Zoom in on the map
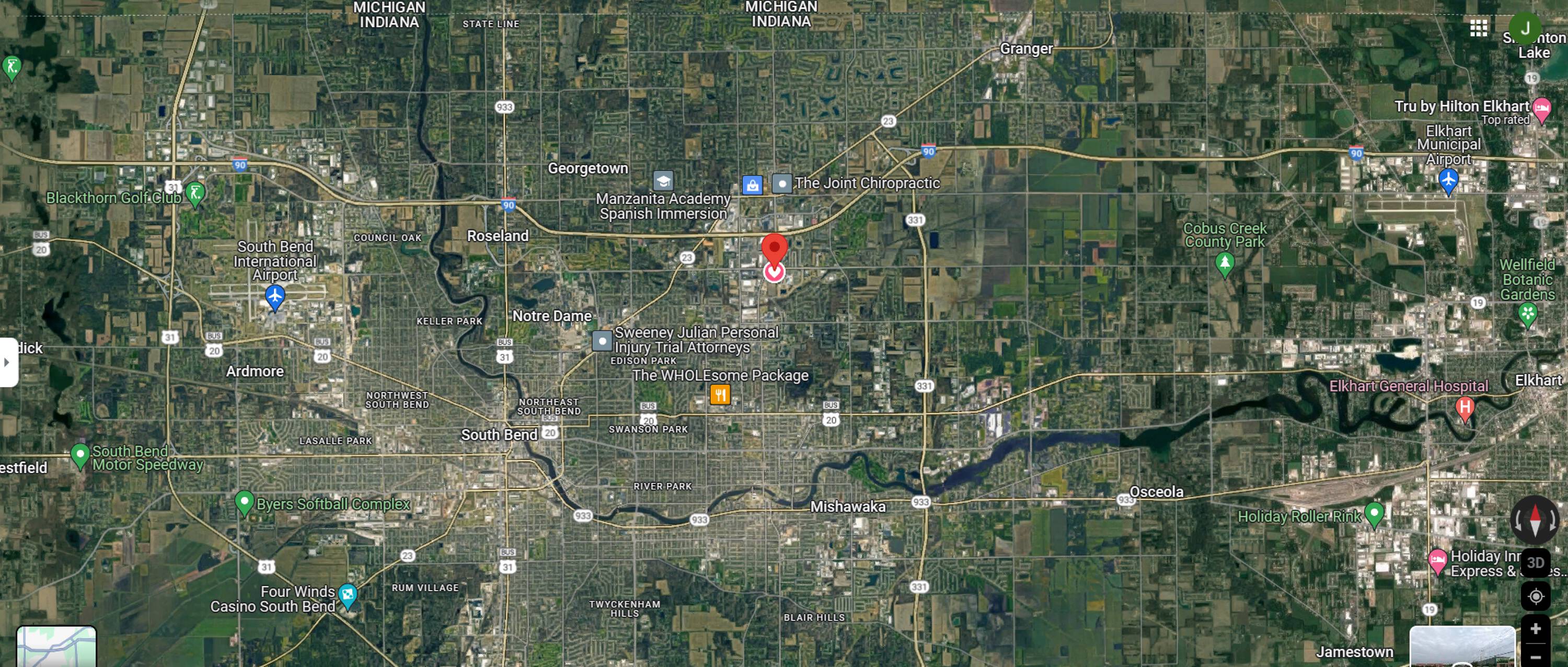The image size is (1568, 667). (x=1535, y=629)
